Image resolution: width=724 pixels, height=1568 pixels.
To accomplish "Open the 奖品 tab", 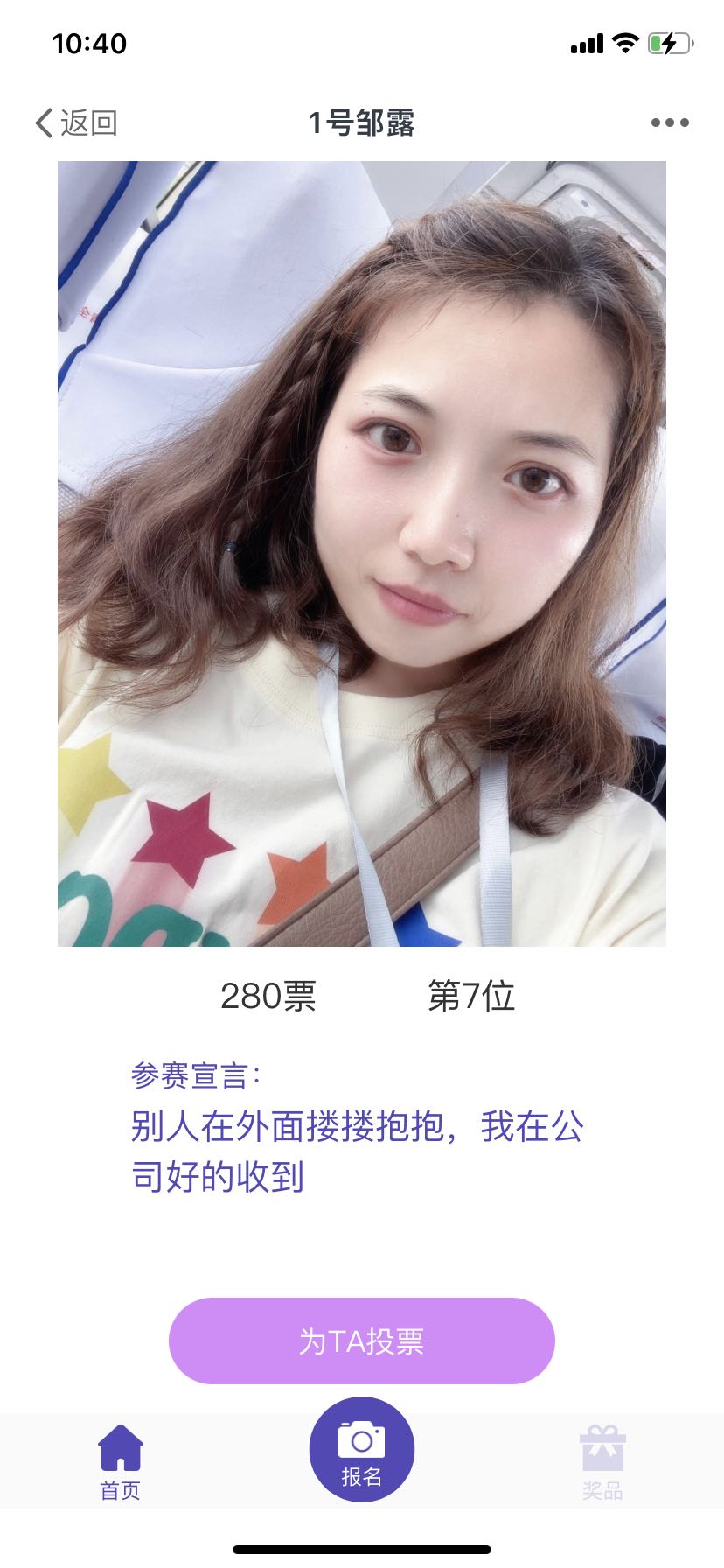I will (x=602, y=1462).
